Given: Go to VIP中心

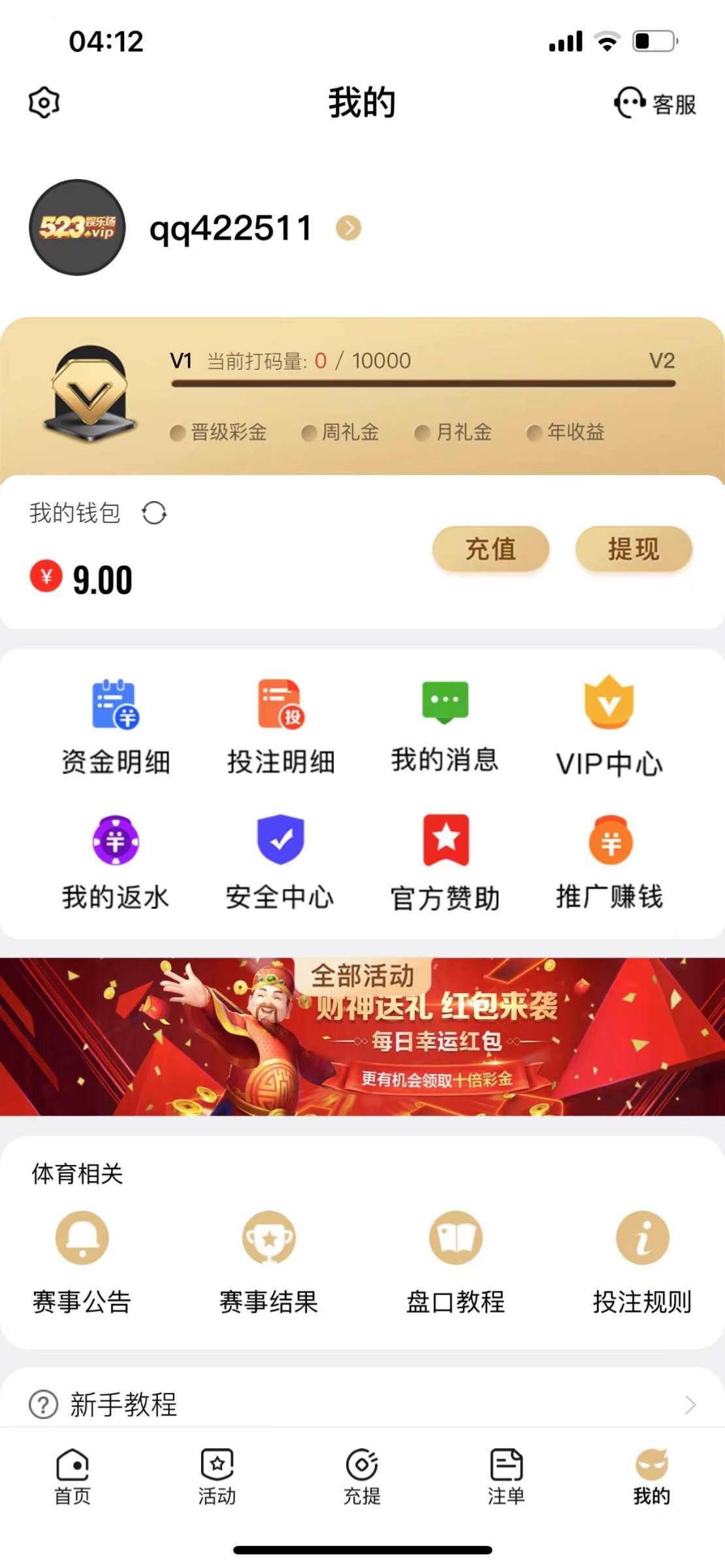Looking at the screenshot, I should pyautogui.click(x=609, y=727).
